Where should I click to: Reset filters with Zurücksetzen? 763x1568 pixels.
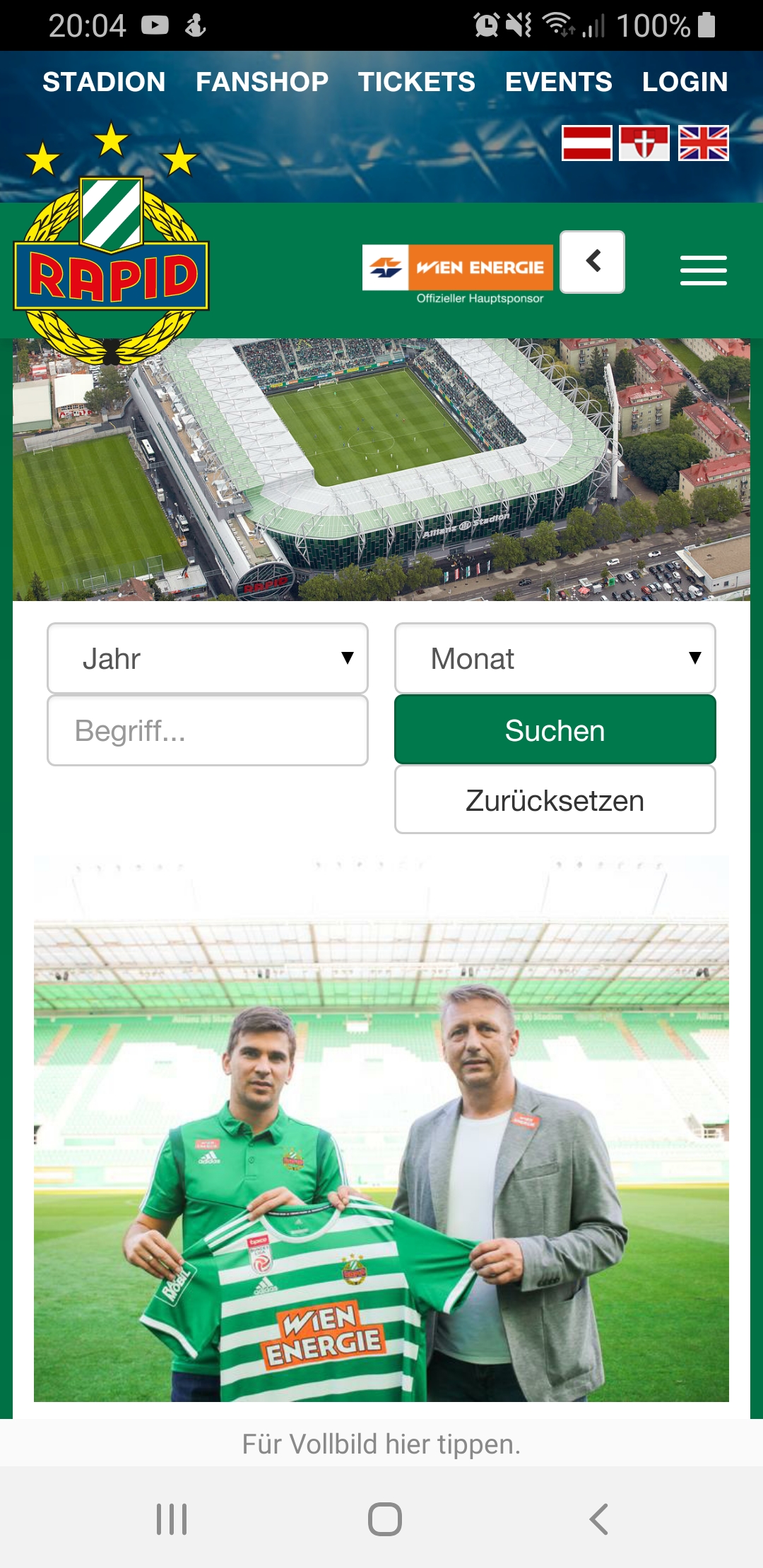pyautogui.click(x=555, y=800)
